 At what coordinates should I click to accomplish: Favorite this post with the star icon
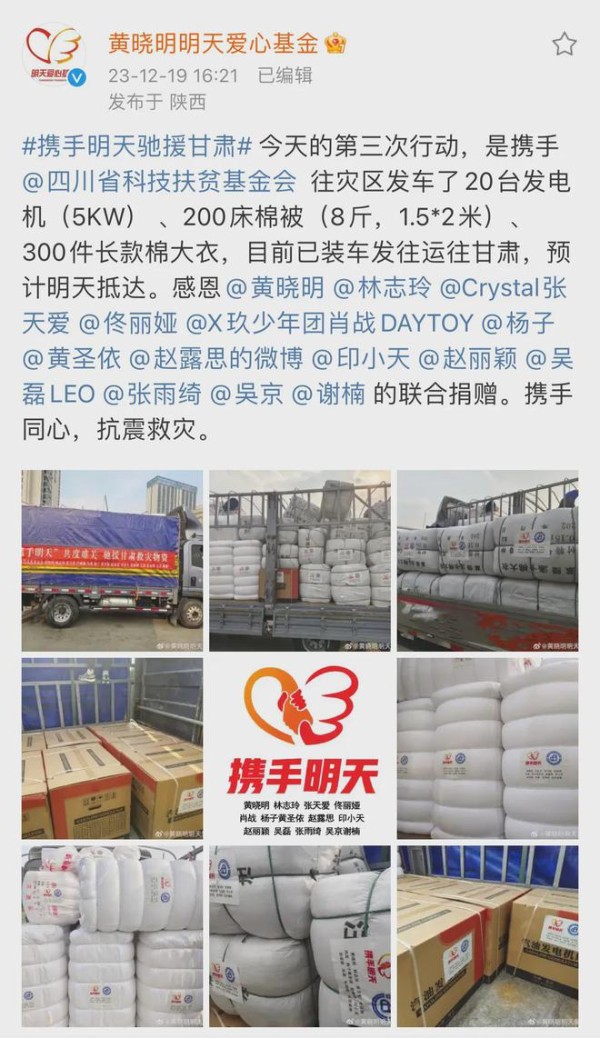tap(564, 44)
